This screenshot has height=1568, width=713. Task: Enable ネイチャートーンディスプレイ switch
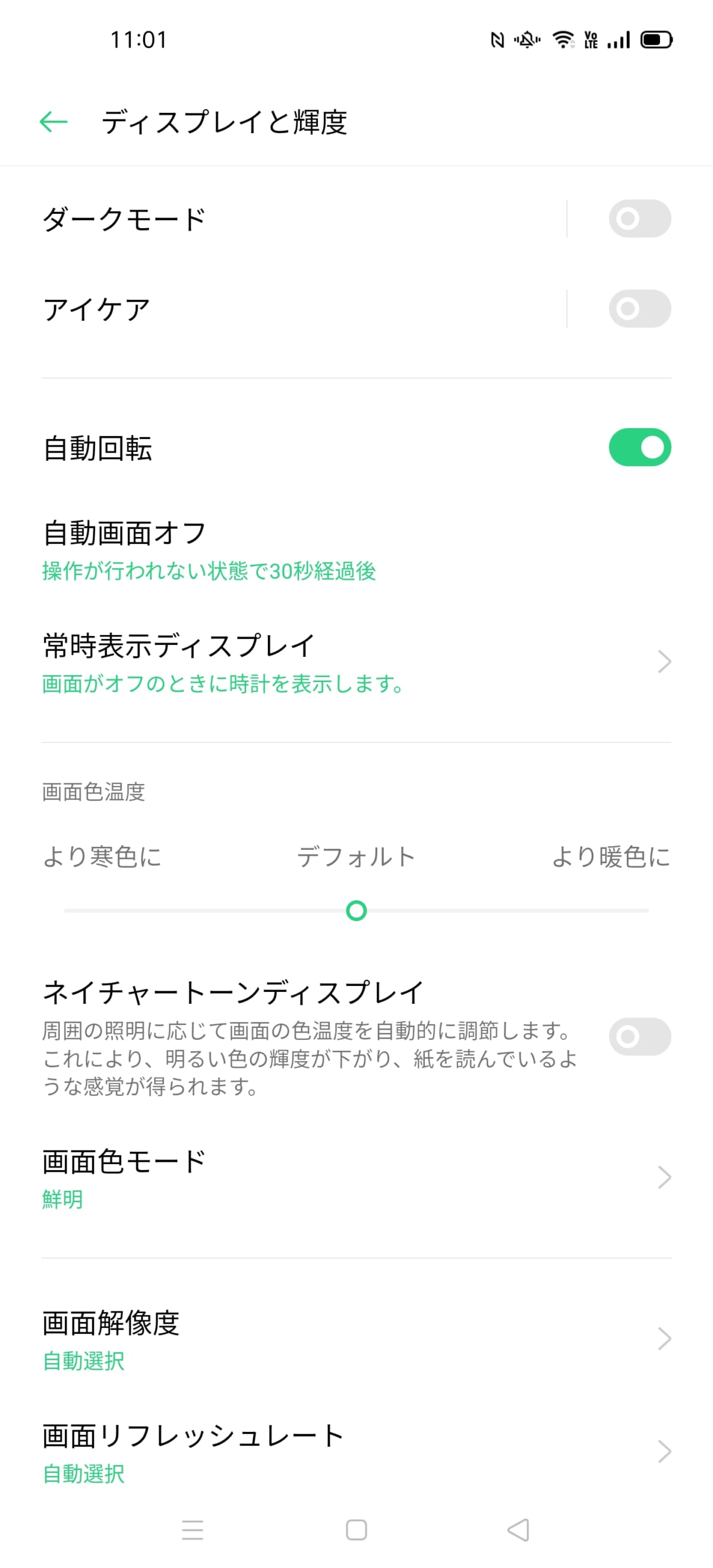[639, 1036]
